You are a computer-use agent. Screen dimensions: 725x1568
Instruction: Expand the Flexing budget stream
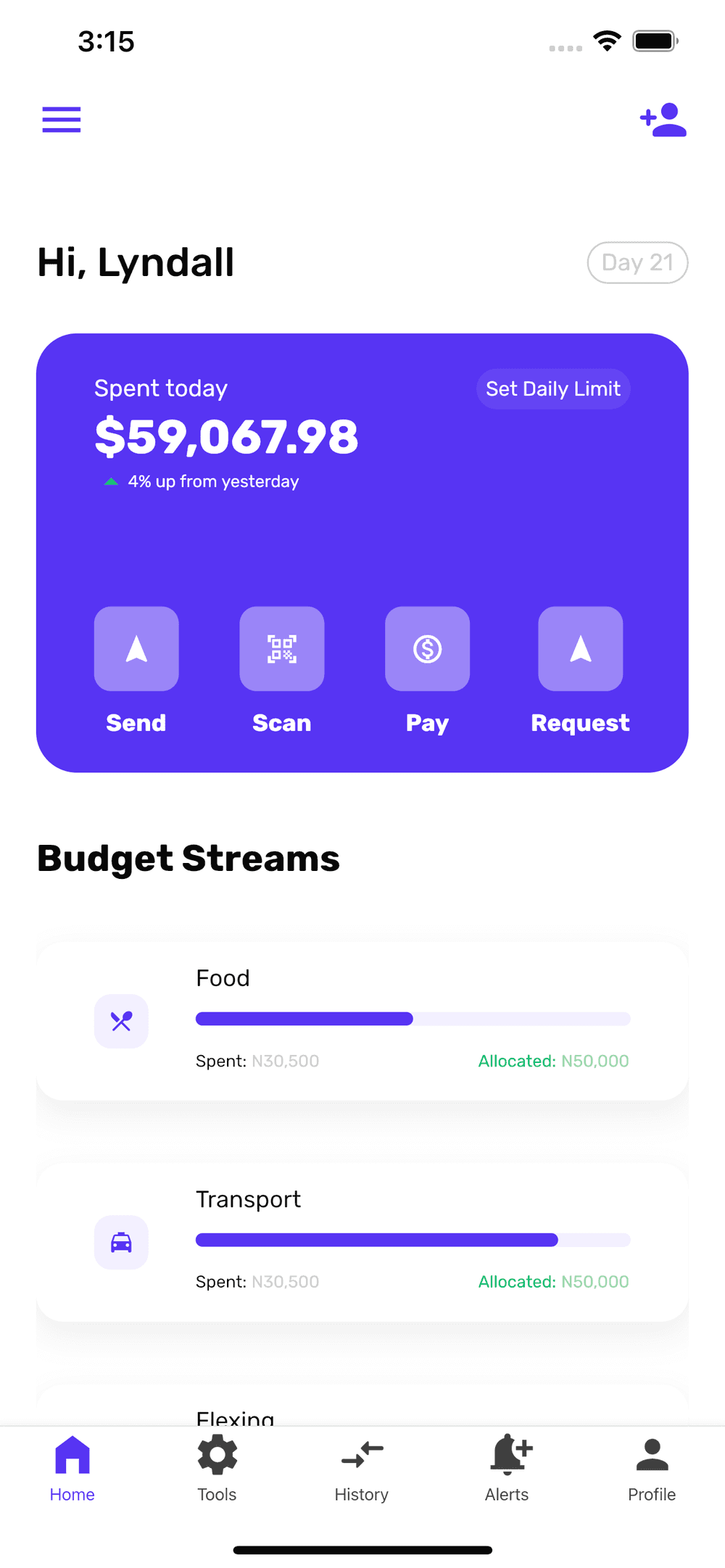(235, 1413)
